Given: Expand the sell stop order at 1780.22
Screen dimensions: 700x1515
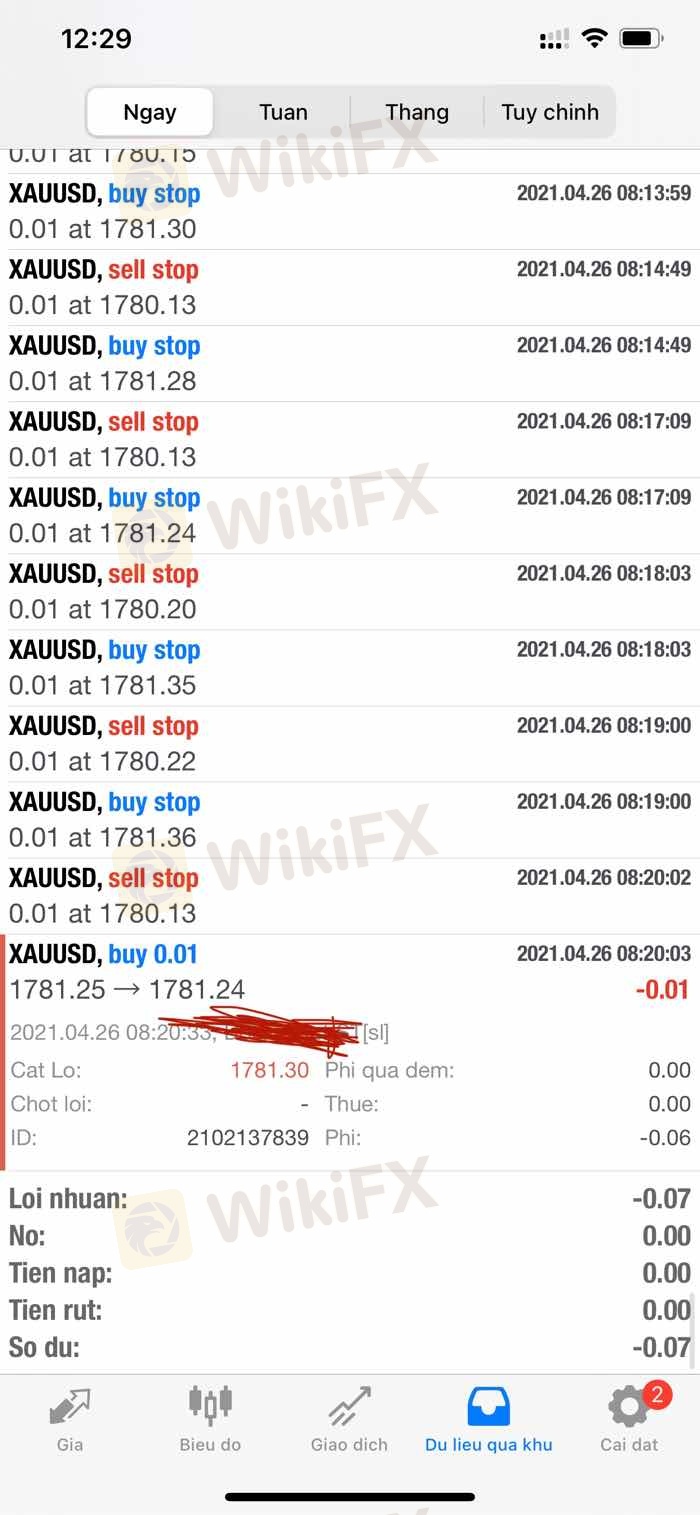Looking at the screenshot, I should 350,744.
